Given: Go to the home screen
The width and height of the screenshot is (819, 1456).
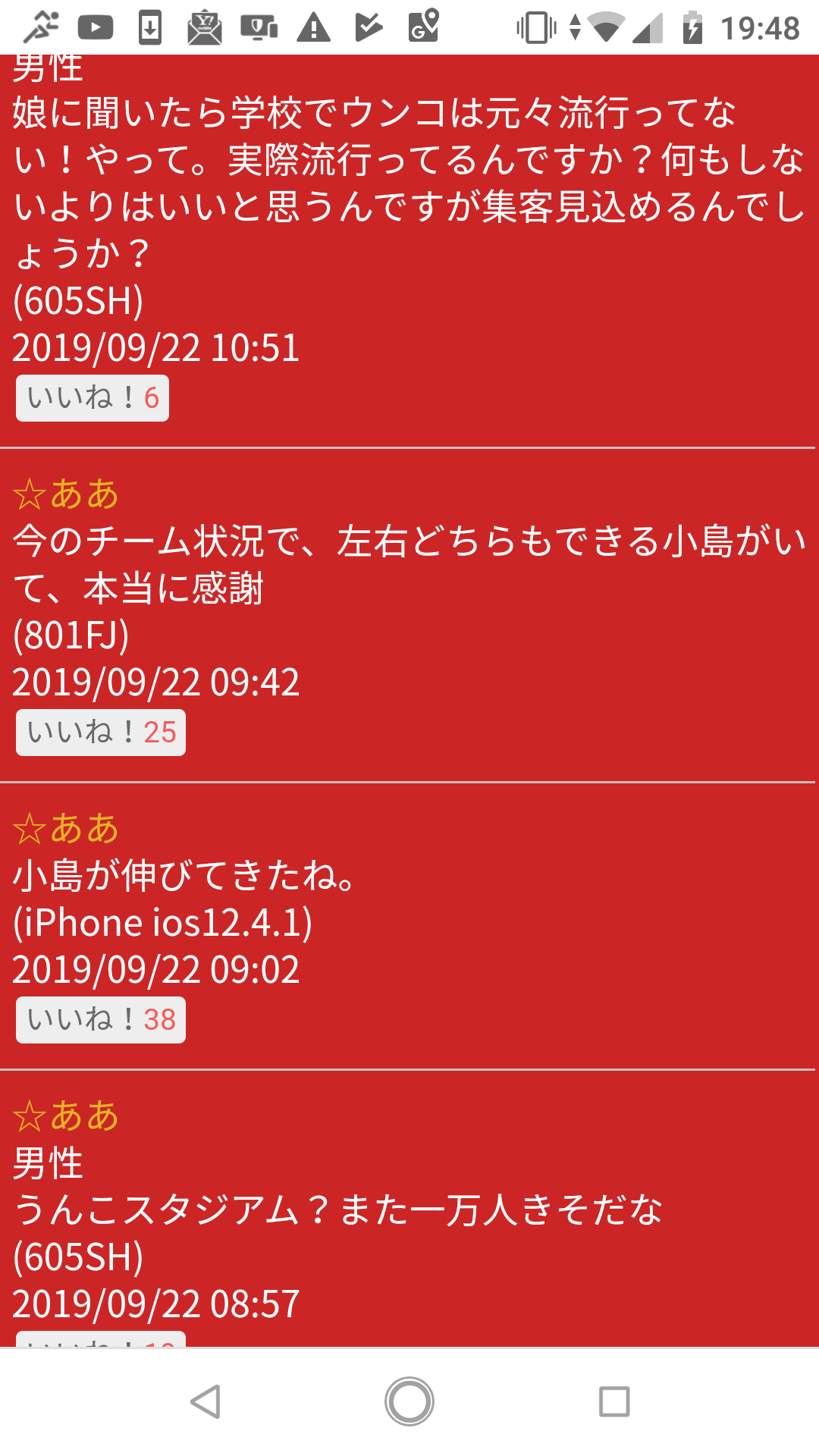Looking at the screenshot, I should [x=409, y=1401].
